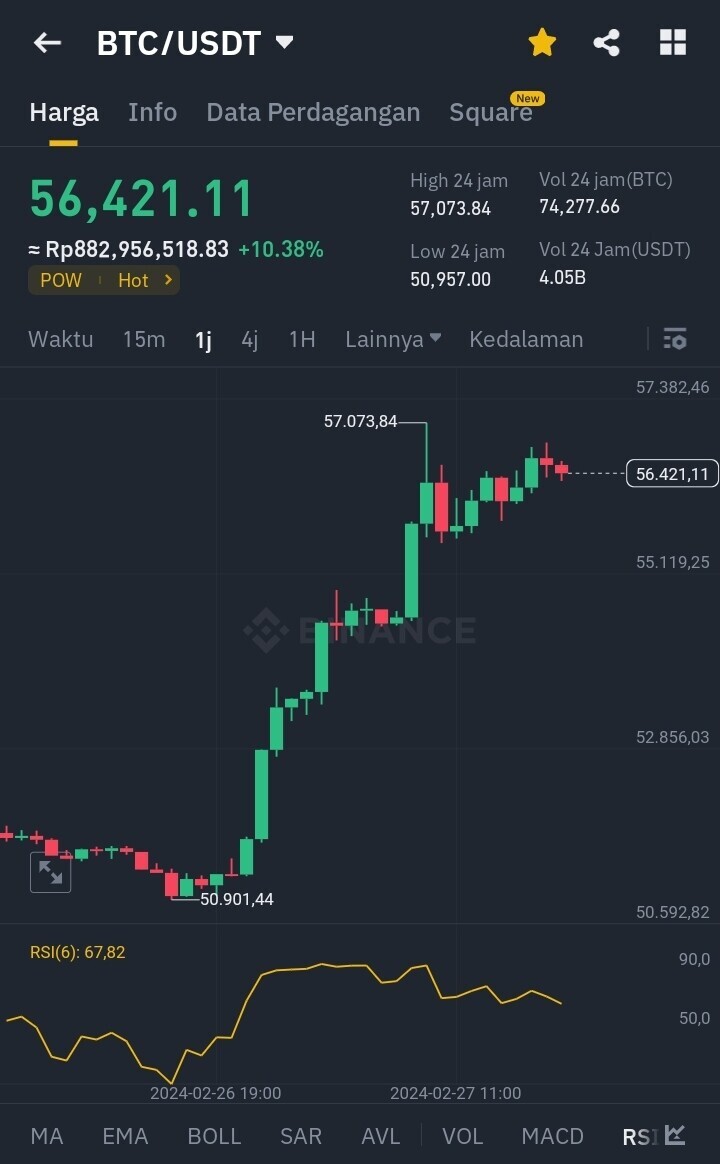Image resolution: width=720 pixels, height=1164 pixels.
Task: Enable the MACD indicator
Action: 553,1136
